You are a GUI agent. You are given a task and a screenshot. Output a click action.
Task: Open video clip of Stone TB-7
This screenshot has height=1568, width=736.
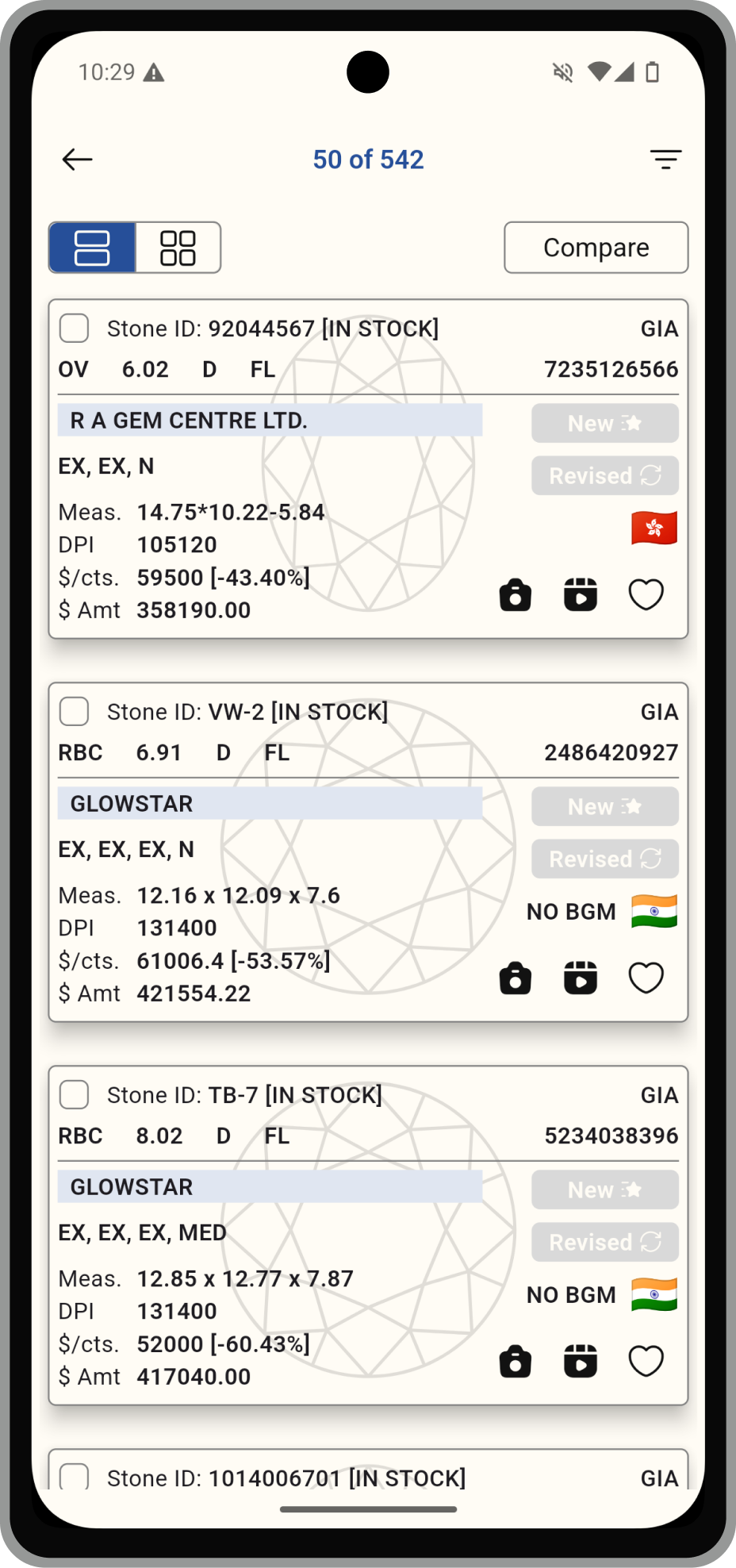581,1362
